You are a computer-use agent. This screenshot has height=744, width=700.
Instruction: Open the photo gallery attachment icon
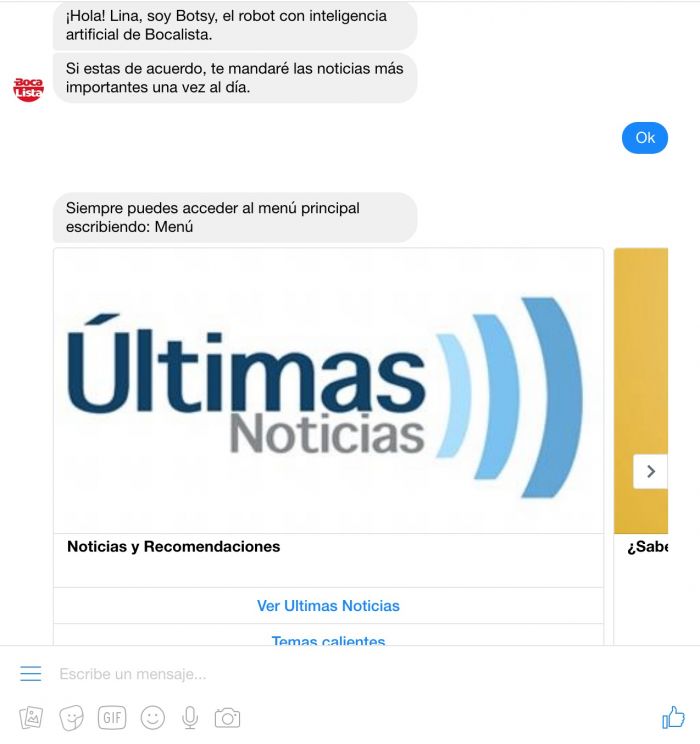[31, 717]
